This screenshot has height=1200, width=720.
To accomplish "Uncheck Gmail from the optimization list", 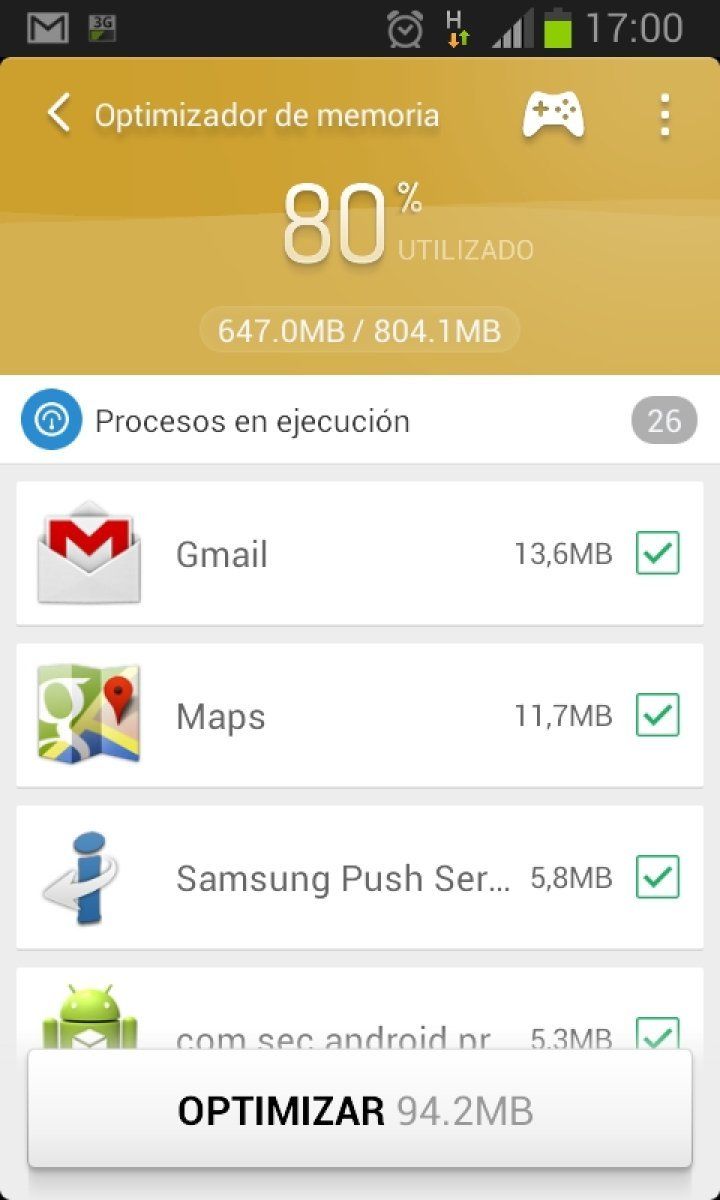I will click(x=657, y=554).
